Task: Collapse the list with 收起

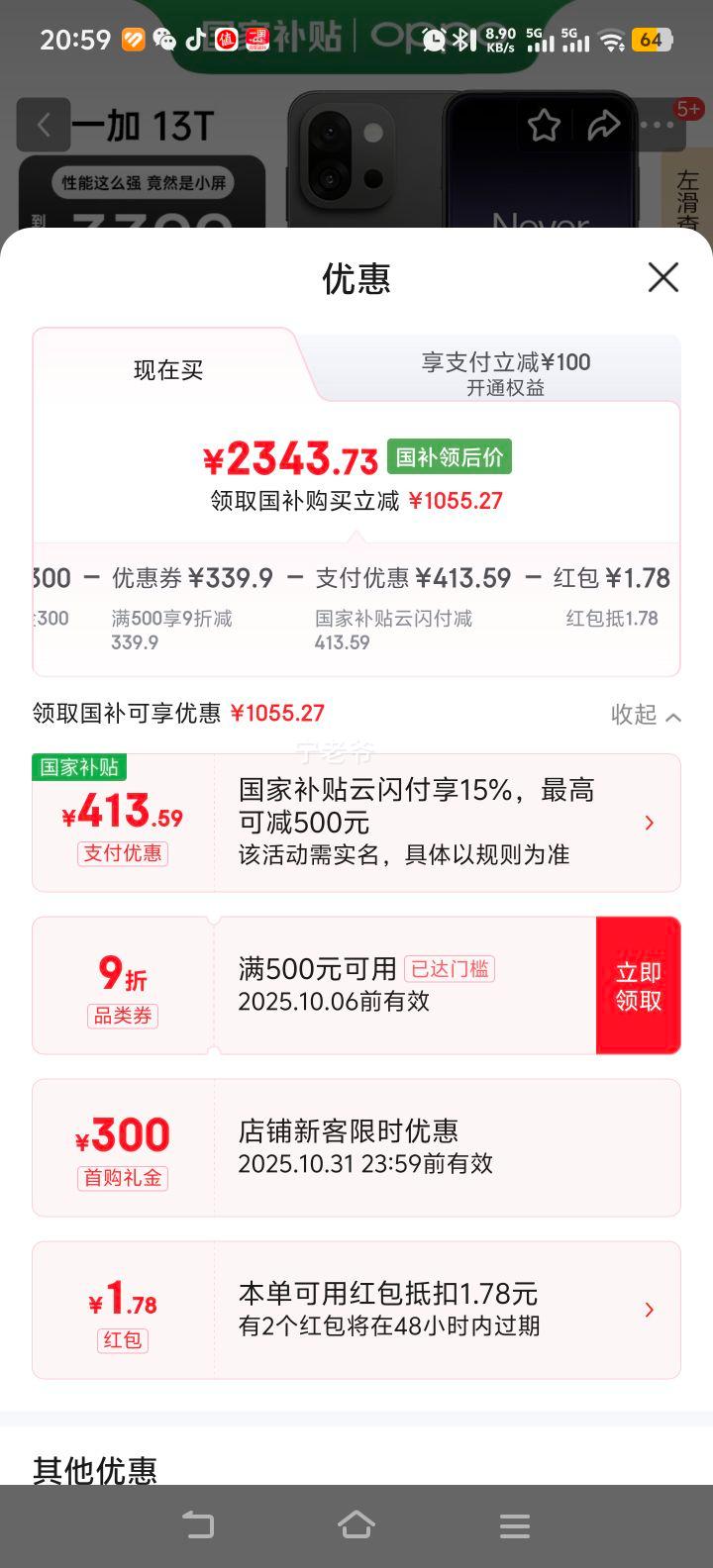Action: click(x=645, y=715)
